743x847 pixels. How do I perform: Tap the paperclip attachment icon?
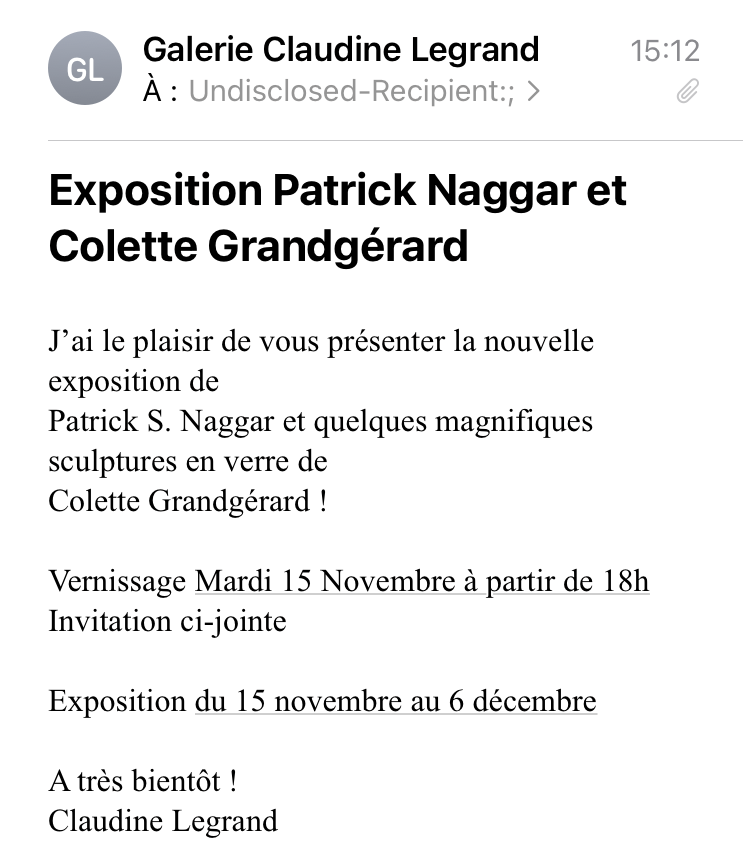click(687, 92)
